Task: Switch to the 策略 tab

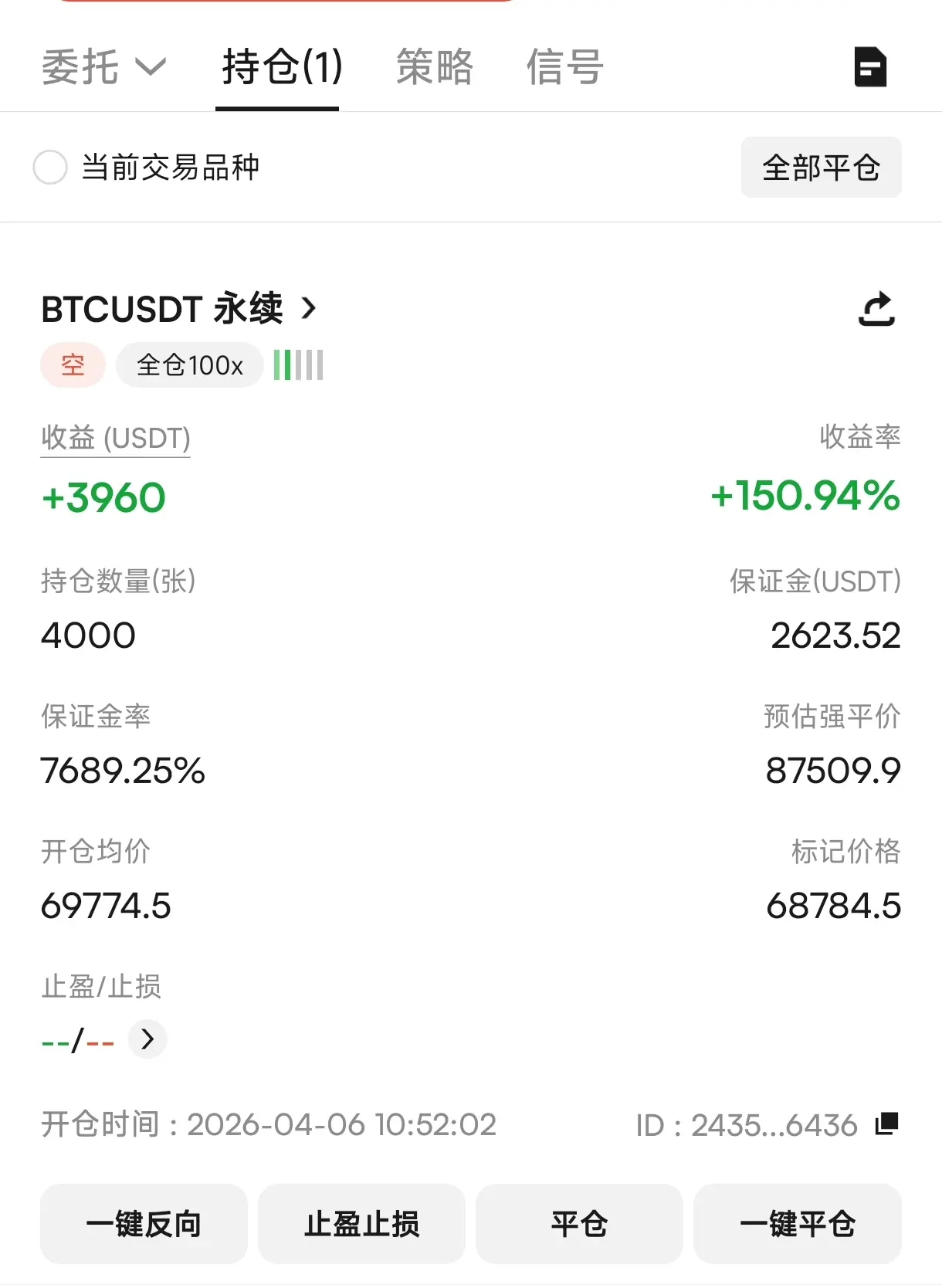Action: pos(434,67)
